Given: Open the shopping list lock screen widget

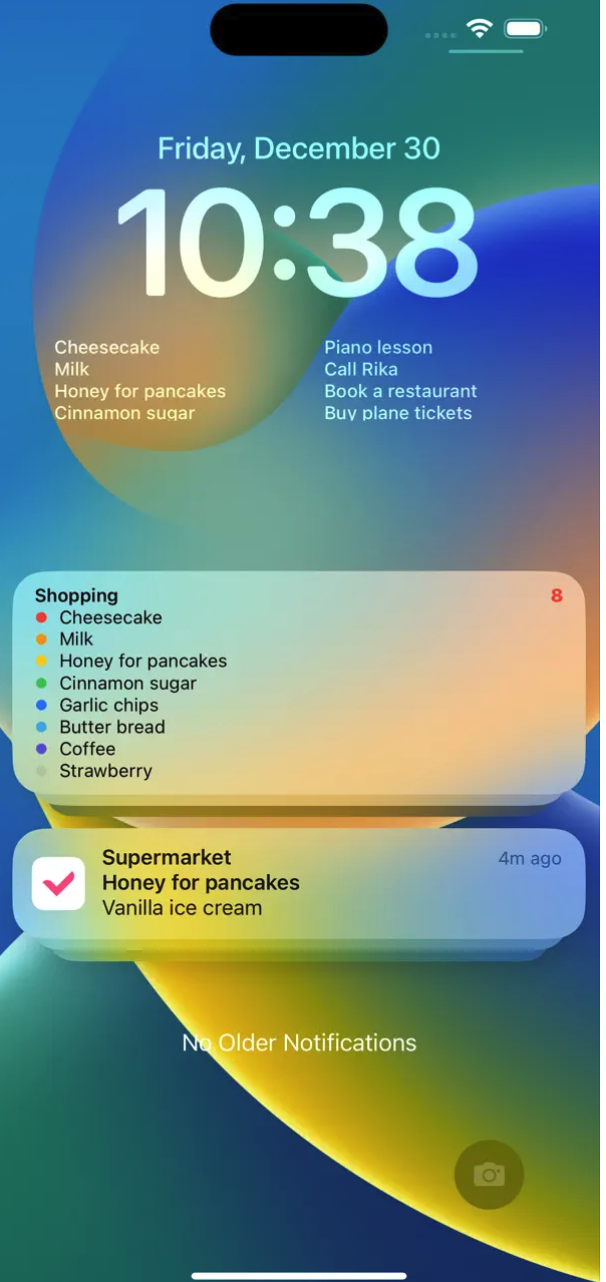Looking at the screenshot, I should point(140,380).
